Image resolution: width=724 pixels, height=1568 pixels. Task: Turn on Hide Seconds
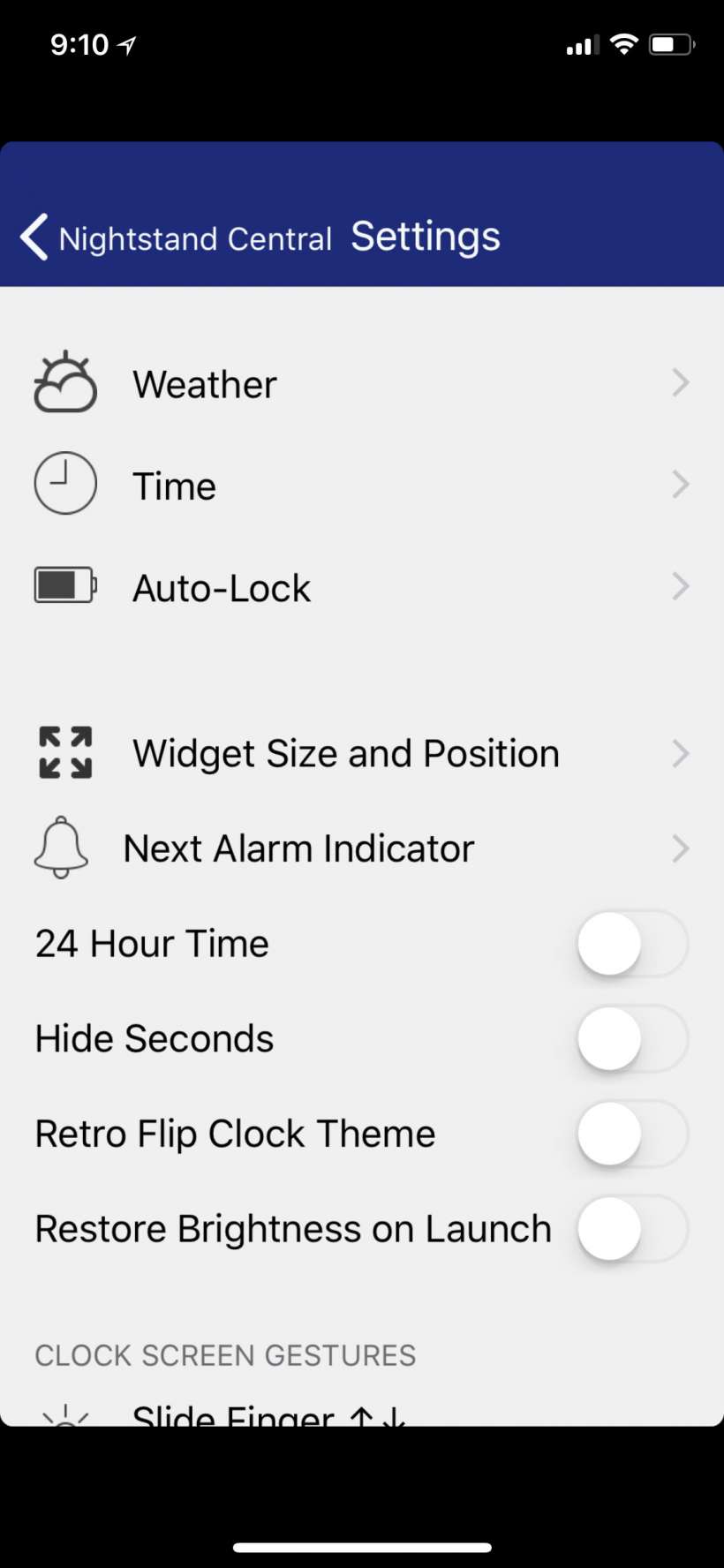click(x=631, y=1039)
